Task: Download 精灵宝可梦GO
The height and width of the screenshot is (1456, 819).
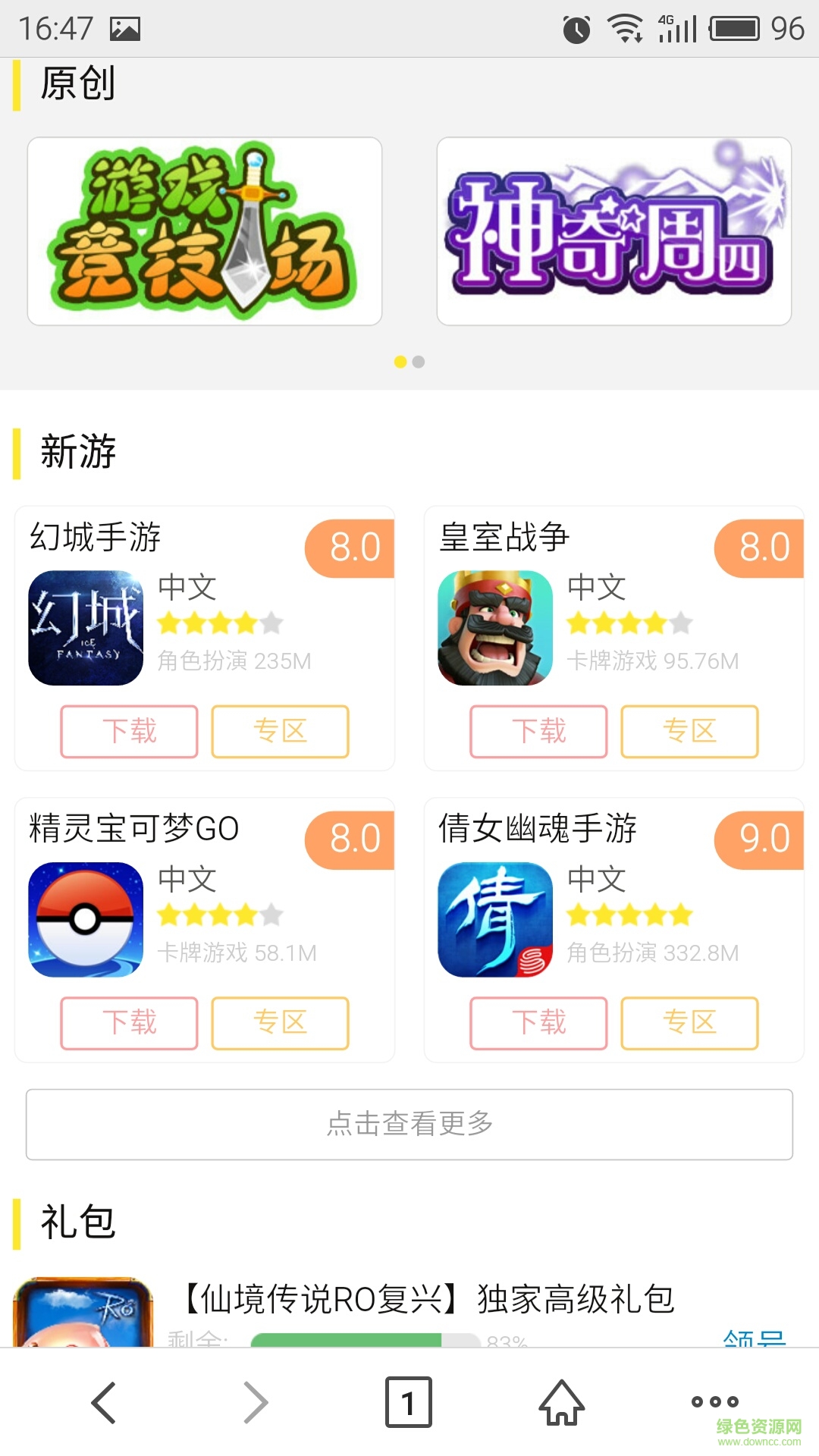Action: click(129, 1023)
